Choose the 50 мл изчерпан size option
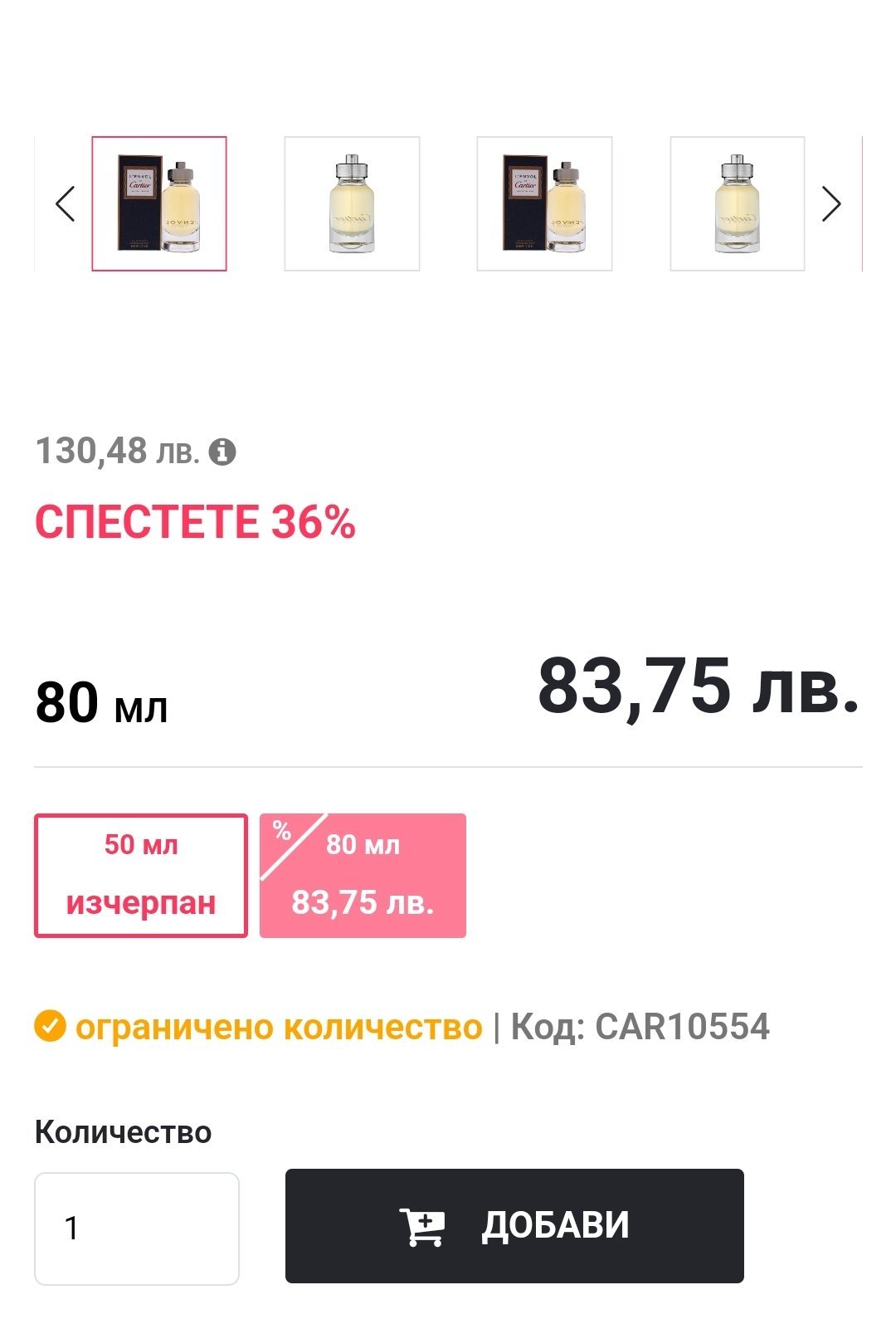 (141, 875)
